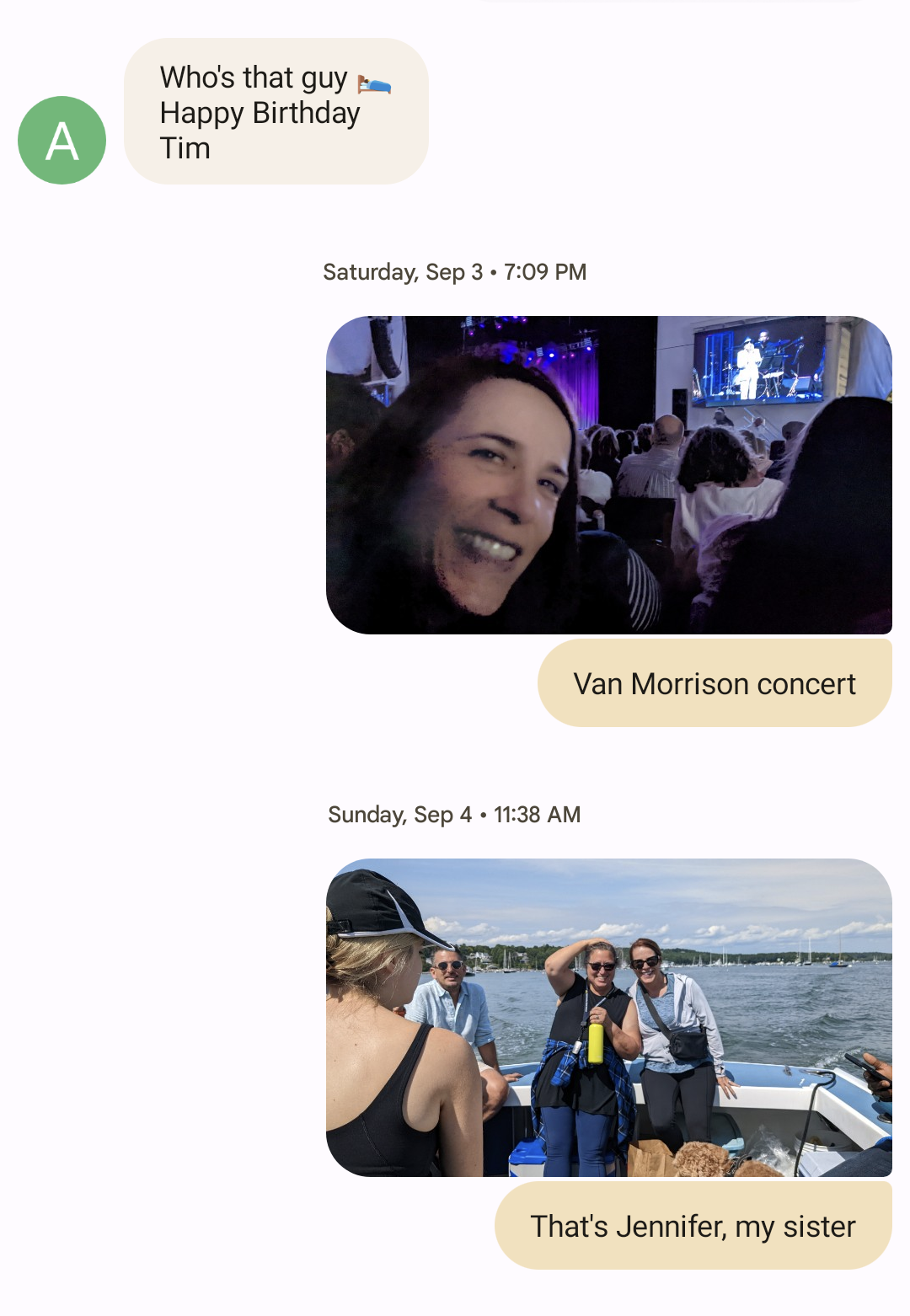910x1316 pixels.
Task: Tap the 'That's Jennifer, my sister' message
Action: pyautogui.click(x=692, y=1226)
